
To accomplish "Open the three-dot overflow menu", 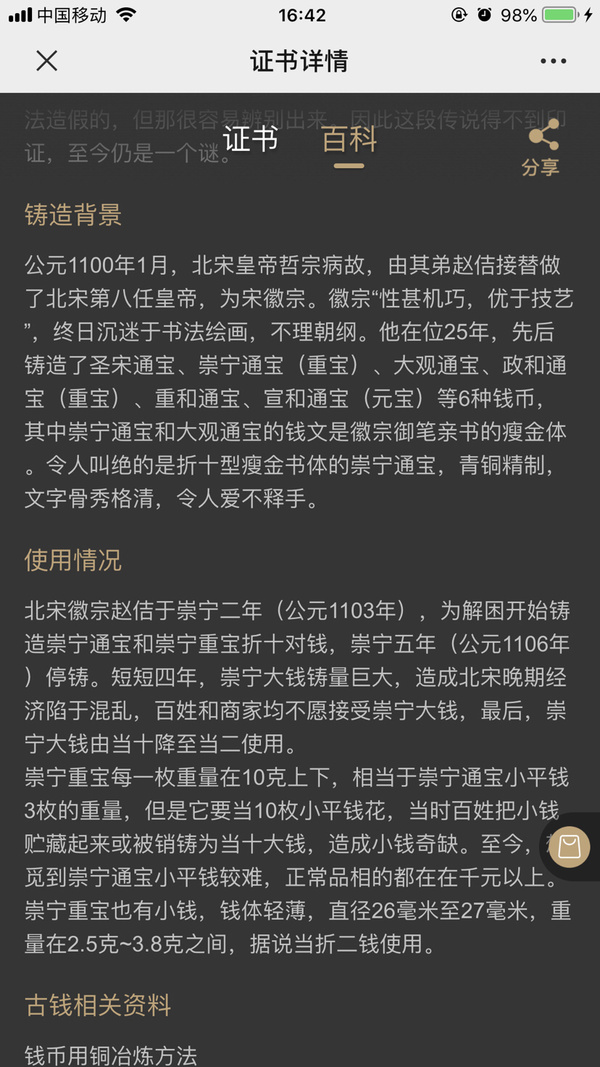I will pyautogui.click(x=553, y=61).
